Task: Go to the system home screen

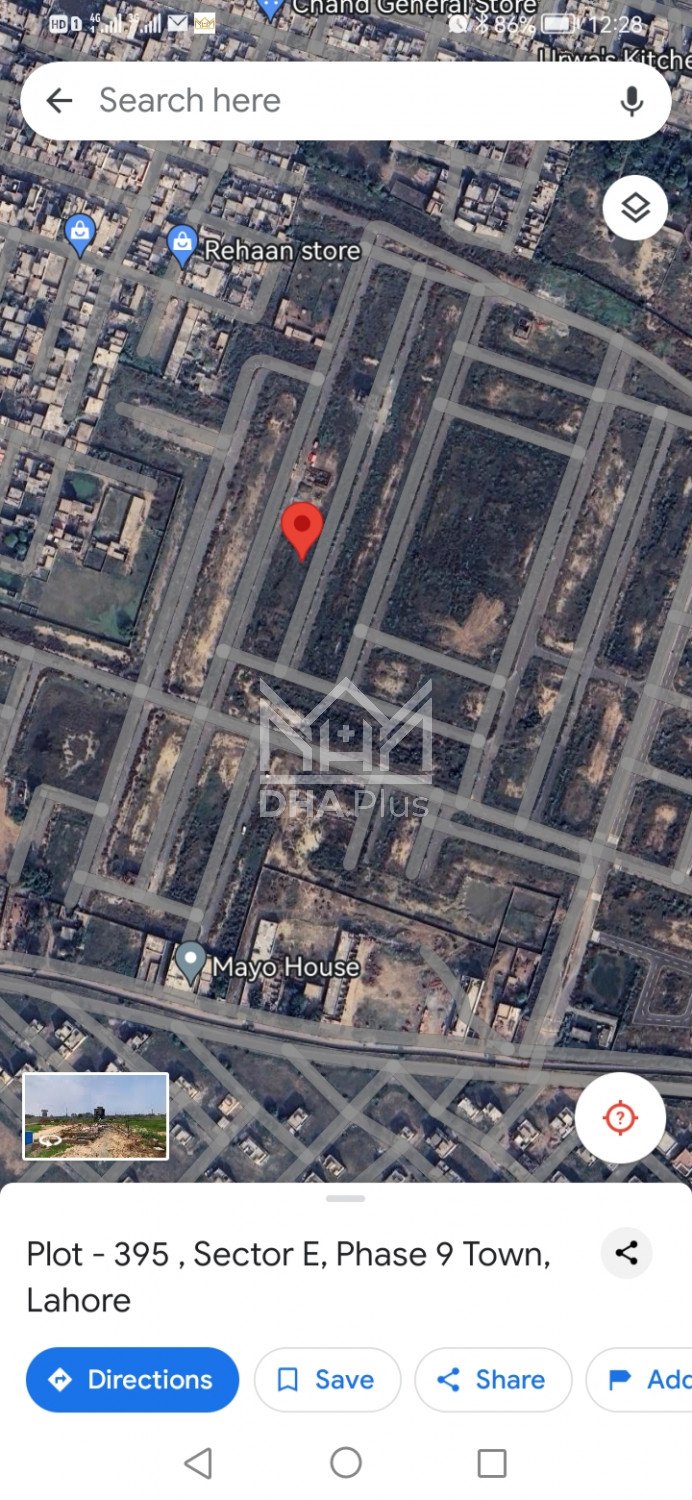Action: (346, 1463)
